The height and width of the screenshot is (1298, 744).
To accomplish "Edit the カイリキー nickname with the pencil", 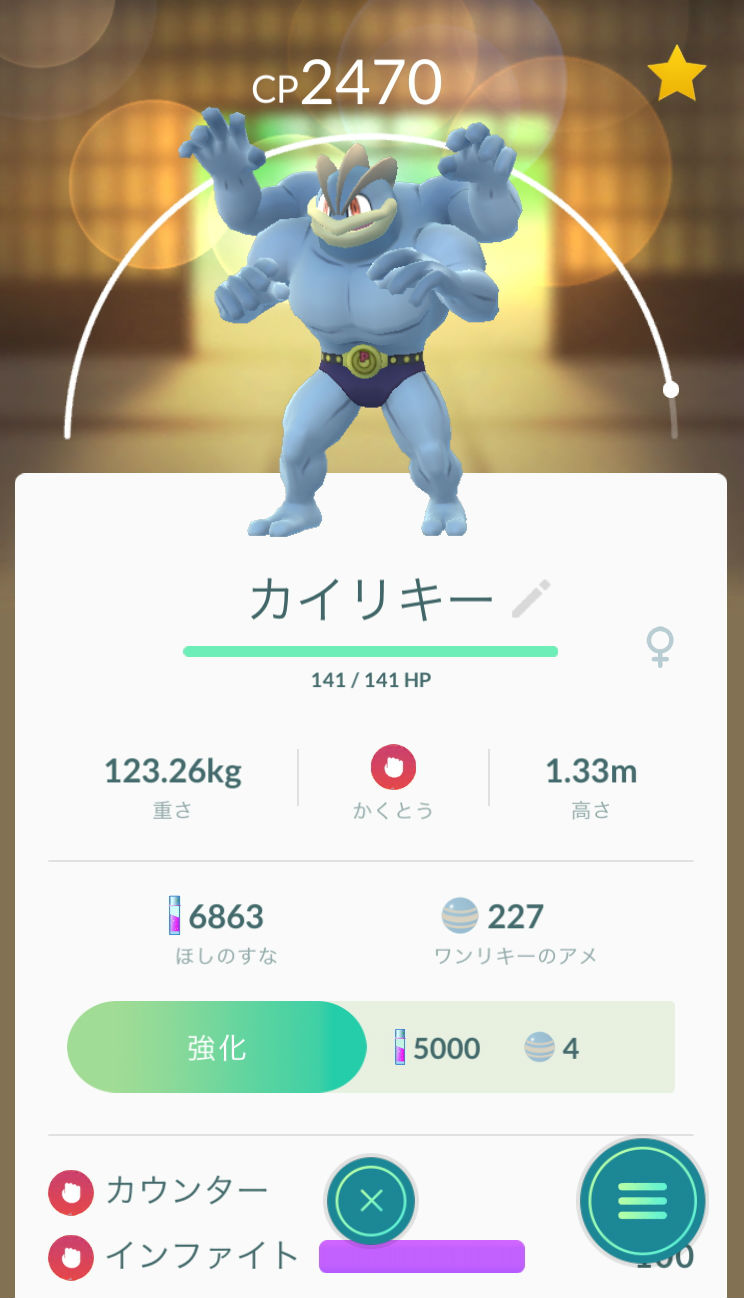I will 531,599.
